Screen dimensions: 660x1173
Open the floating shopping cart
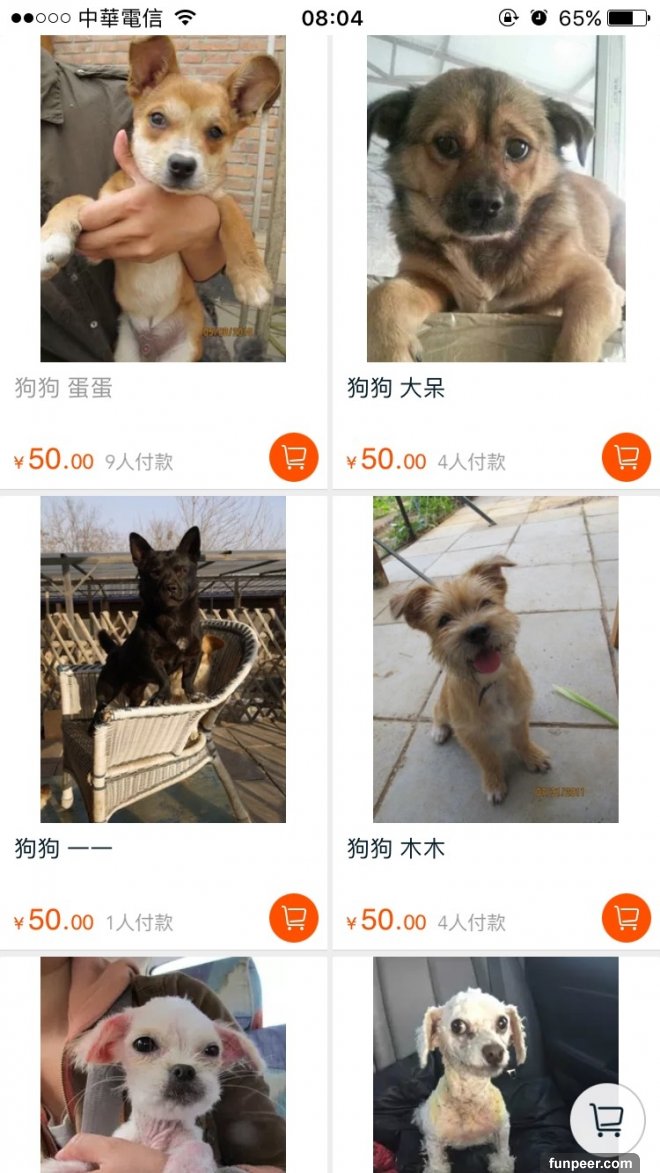point(607,1119)
